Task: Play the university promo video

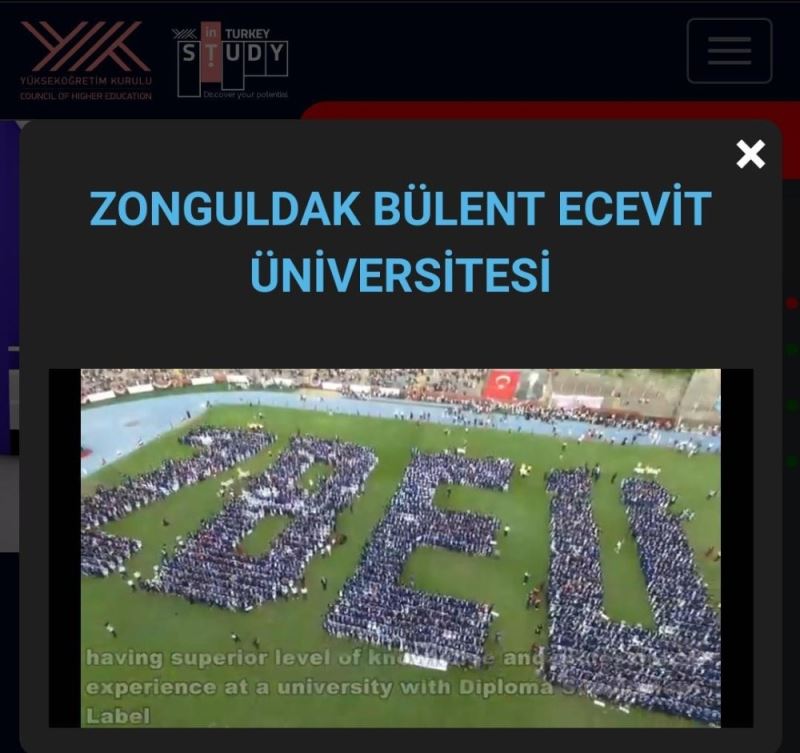Action: [400, 547]
